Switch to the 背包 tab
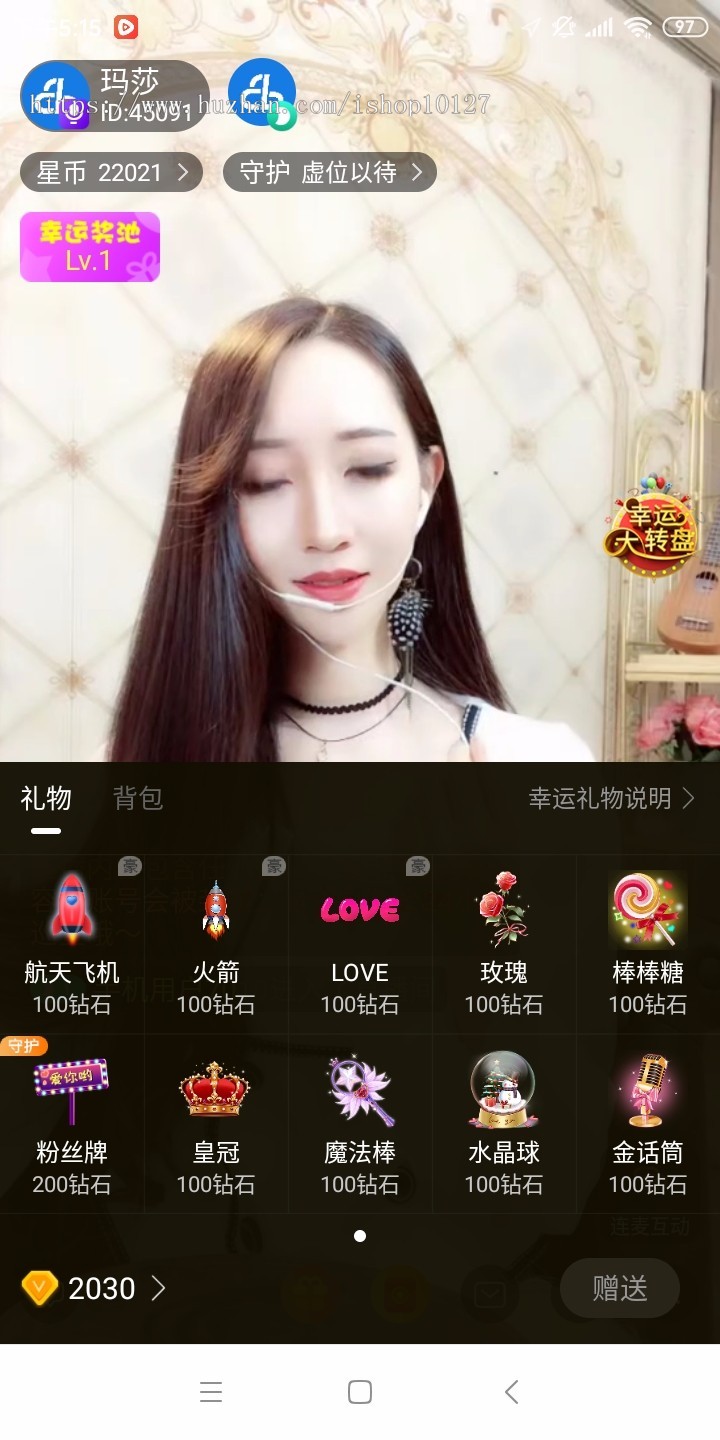The height and width of the screenshot is (1440, 720). coord(138,798)
